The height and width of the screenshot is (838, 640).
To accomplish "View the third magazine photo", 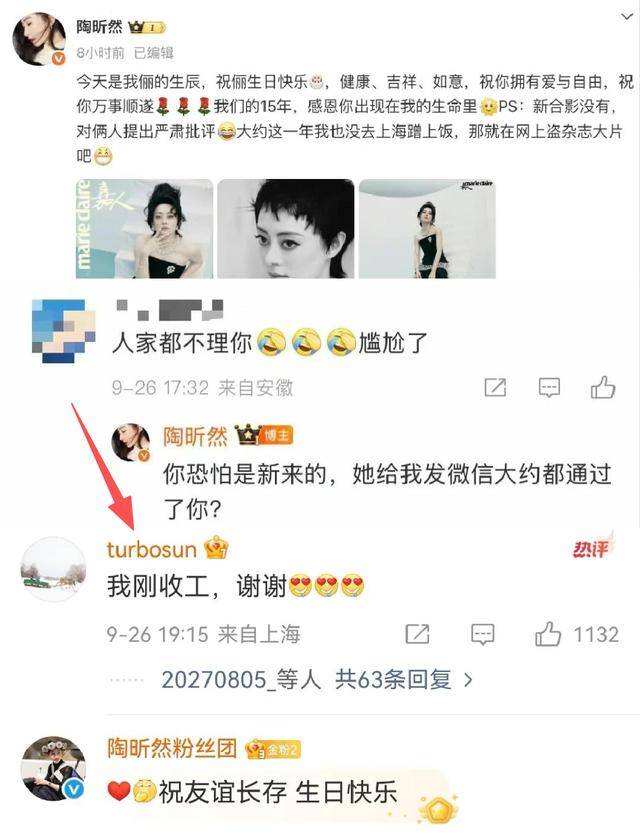I will tap(427, 229).
